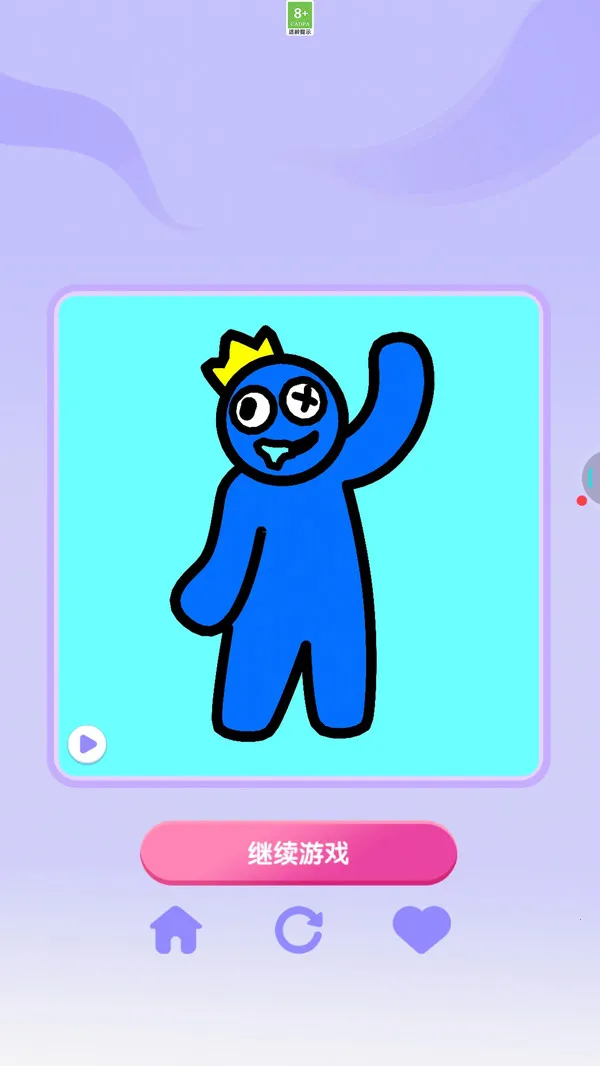Favorite this drawing with the heart icon
The image size is (600, 1066).
click(421, 930)
